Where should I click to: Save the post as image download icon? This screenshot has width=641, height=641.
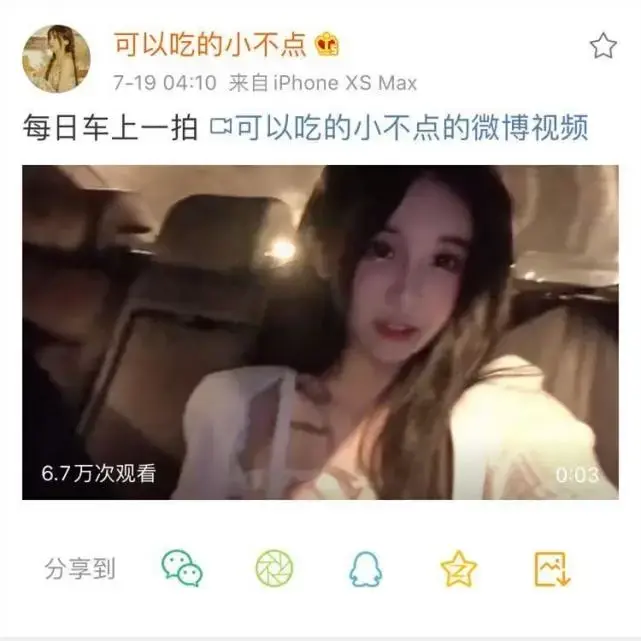coord(551,569)
